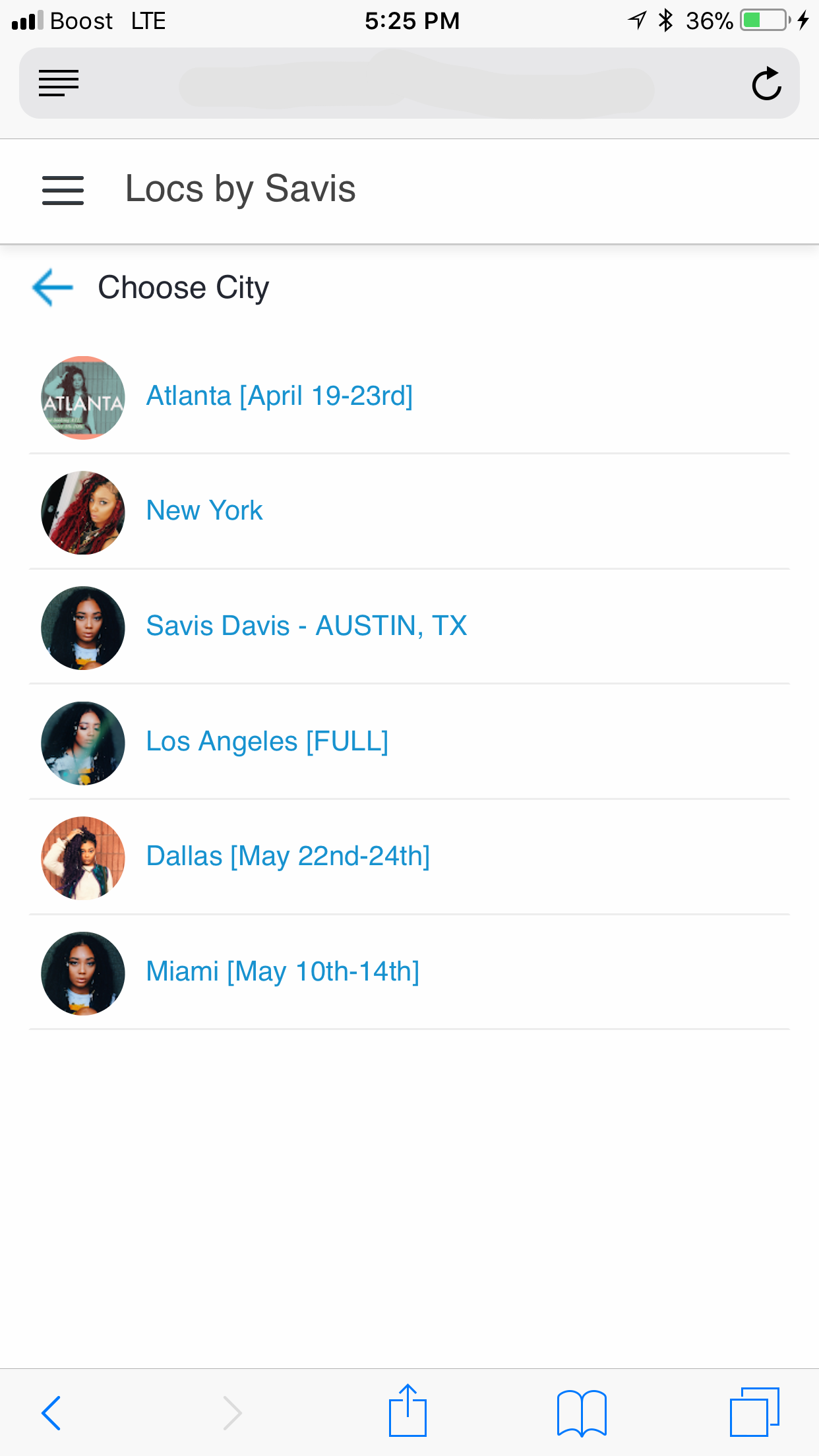Open Safari bookmarks
The height and width of the screenshot is (1456, 819).
tap(582, 1412)
